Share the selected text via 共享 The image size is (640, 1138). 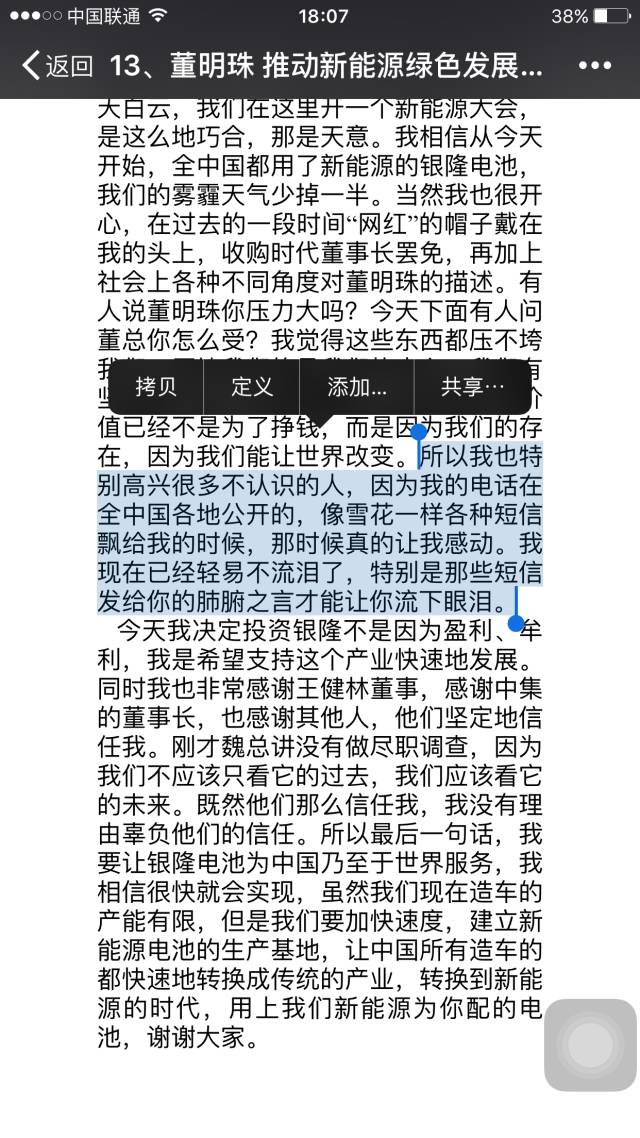[x=473, y=387]
